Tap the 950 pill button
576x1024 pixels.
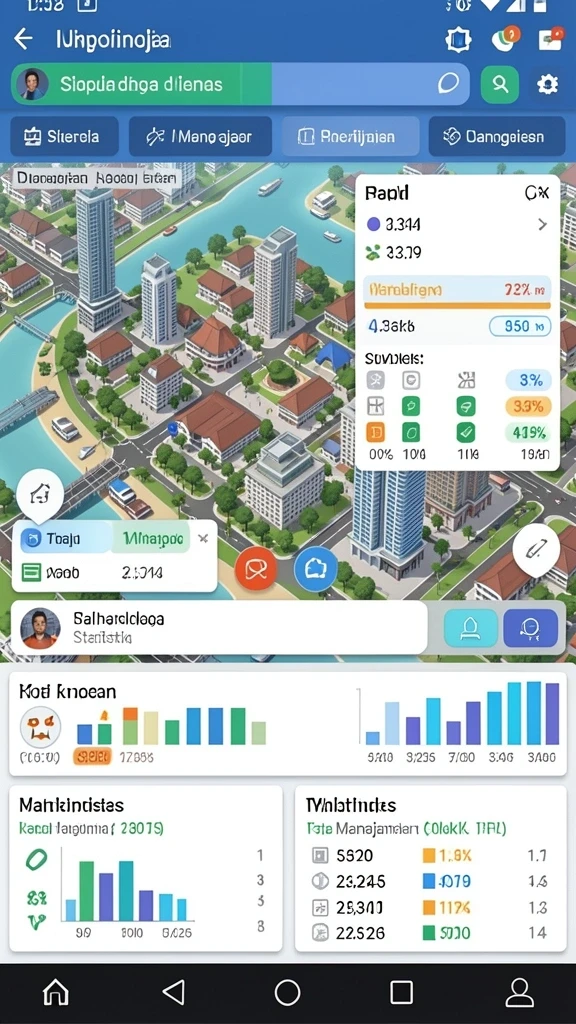click(520, 325)
